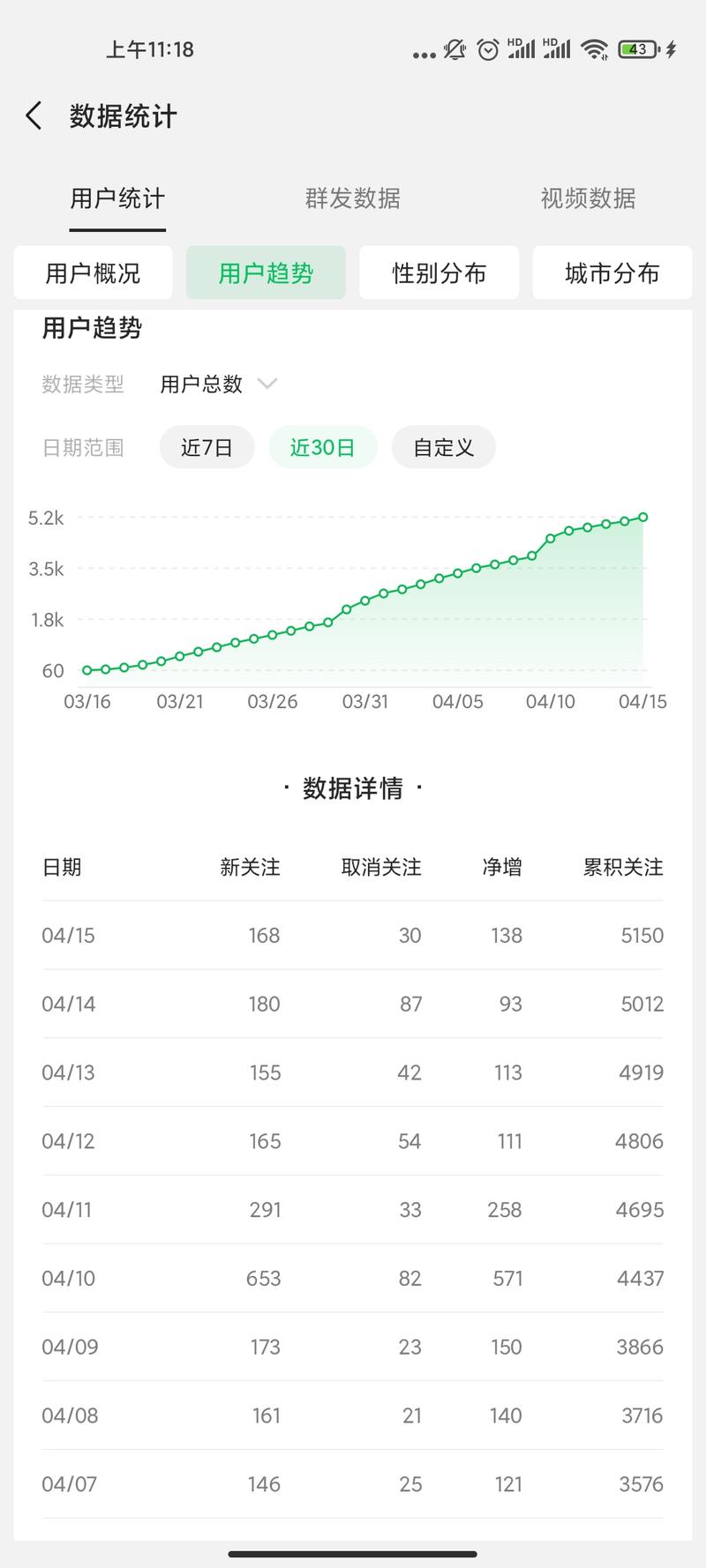Switch to 视频数据 tab

pyautogui.click(x=587, y=198)
